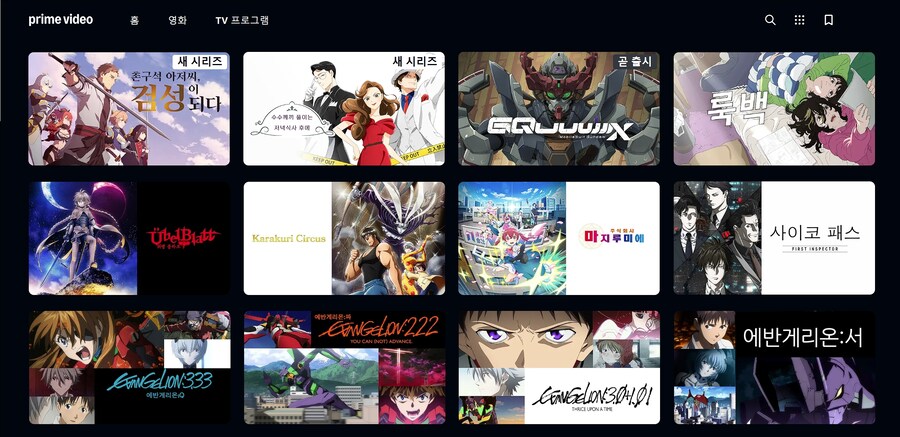Open the search icon

tap(770, 20)
